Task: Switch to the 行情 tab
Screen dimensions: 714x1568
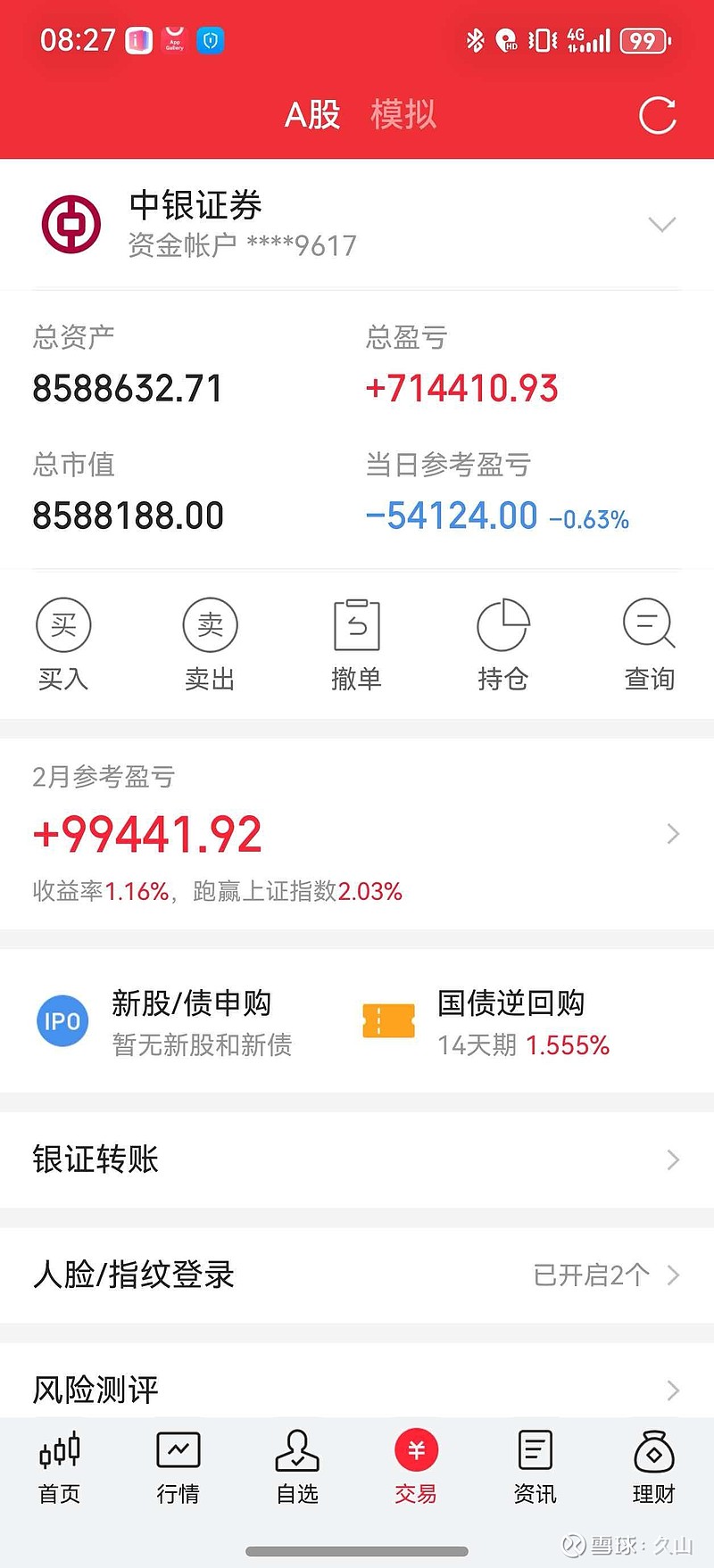Action: (x=178, y=1468)
